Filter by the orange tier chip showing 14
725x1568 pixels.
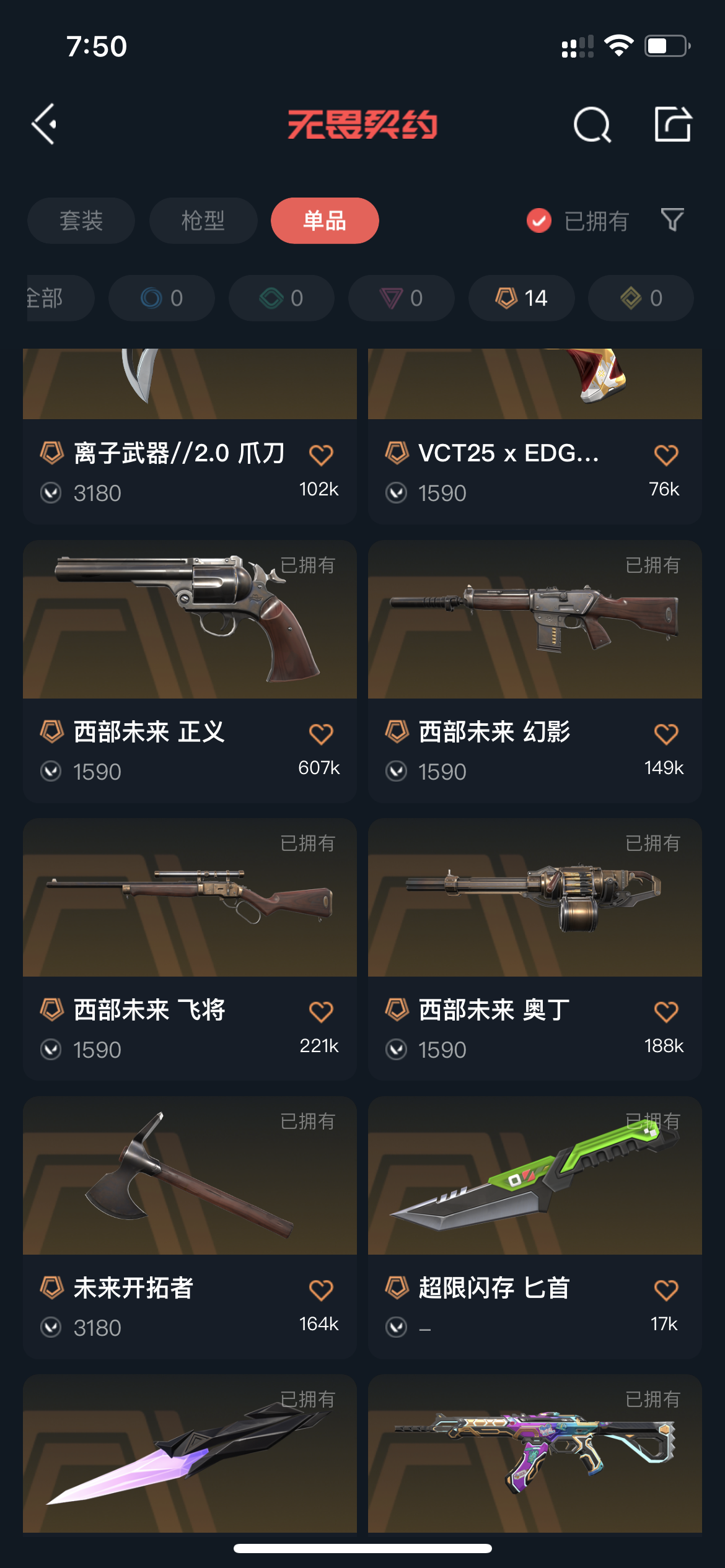tap(521, 298)
